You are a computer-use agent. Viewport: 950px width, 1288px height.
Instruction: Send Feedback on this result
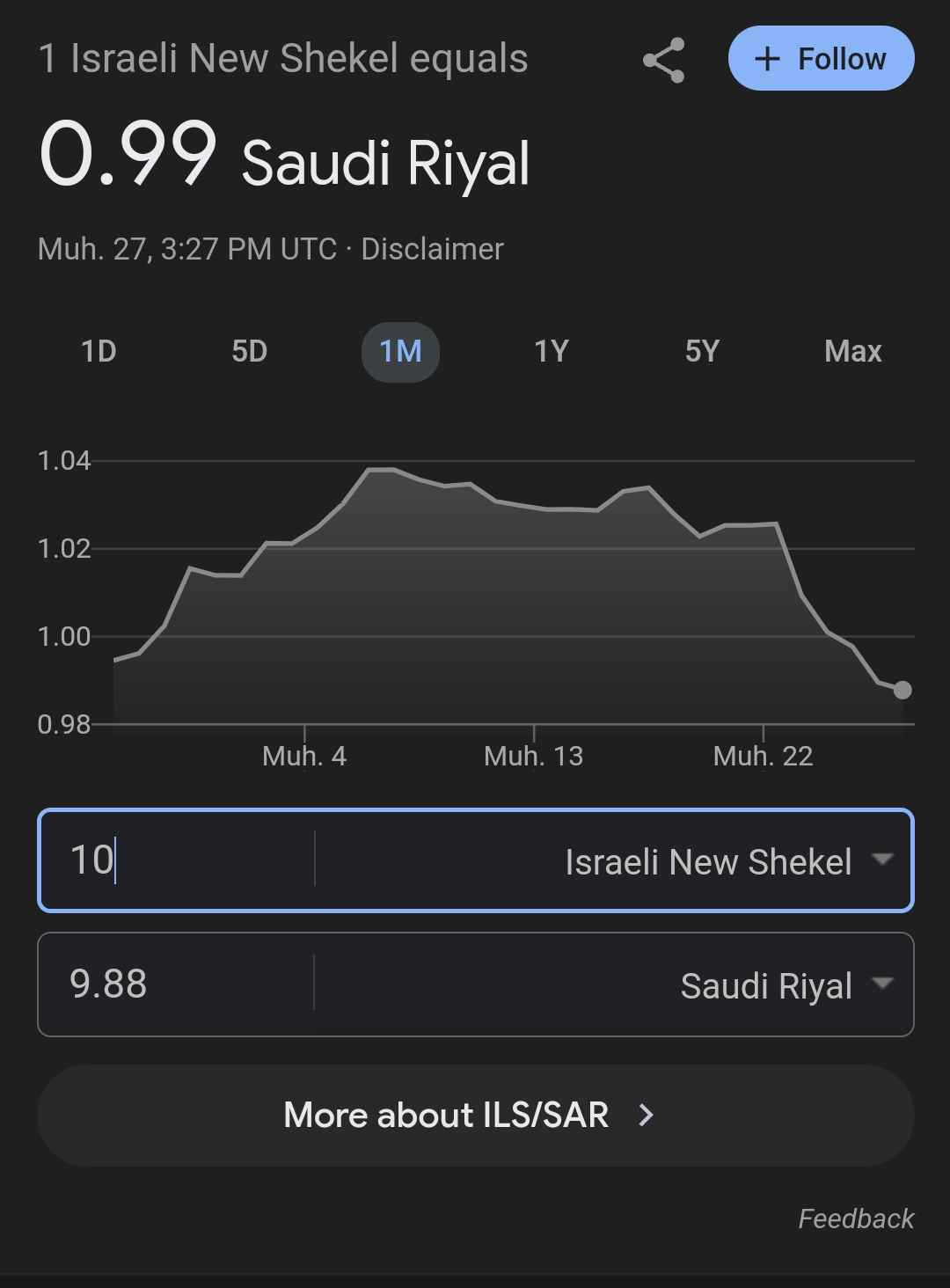coord(855,1218)
